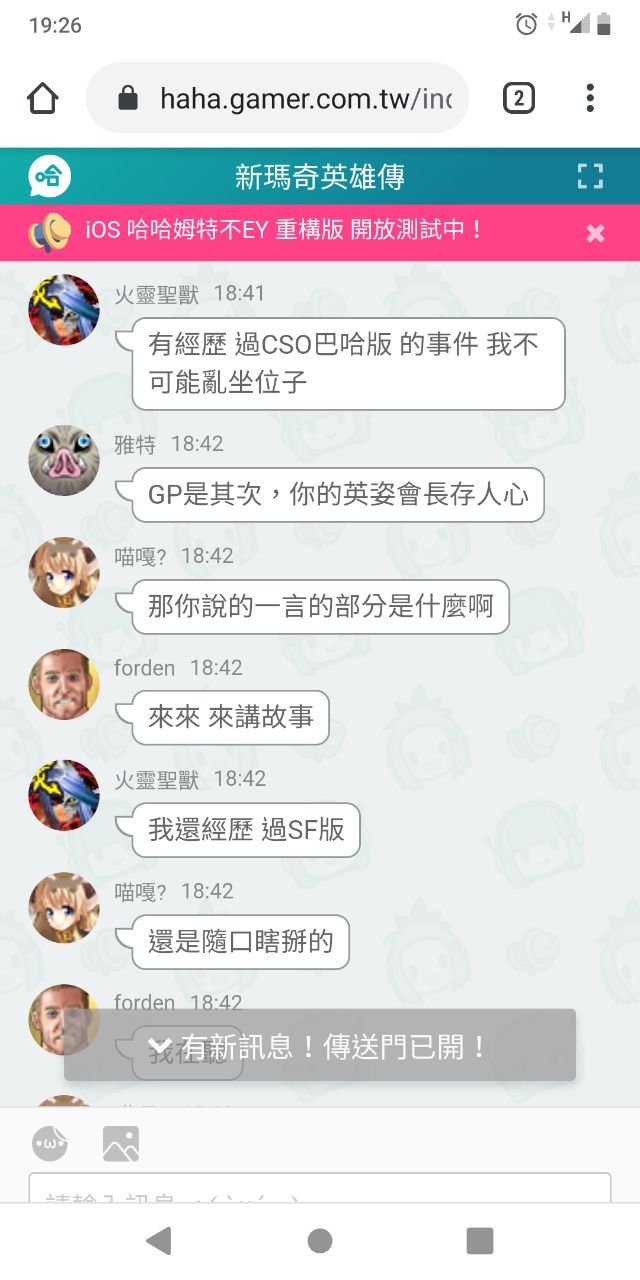The height and width of the screenshot is (1280, 640).
Task: Open Chrome's overflow menu
Action: click(590, 98)
